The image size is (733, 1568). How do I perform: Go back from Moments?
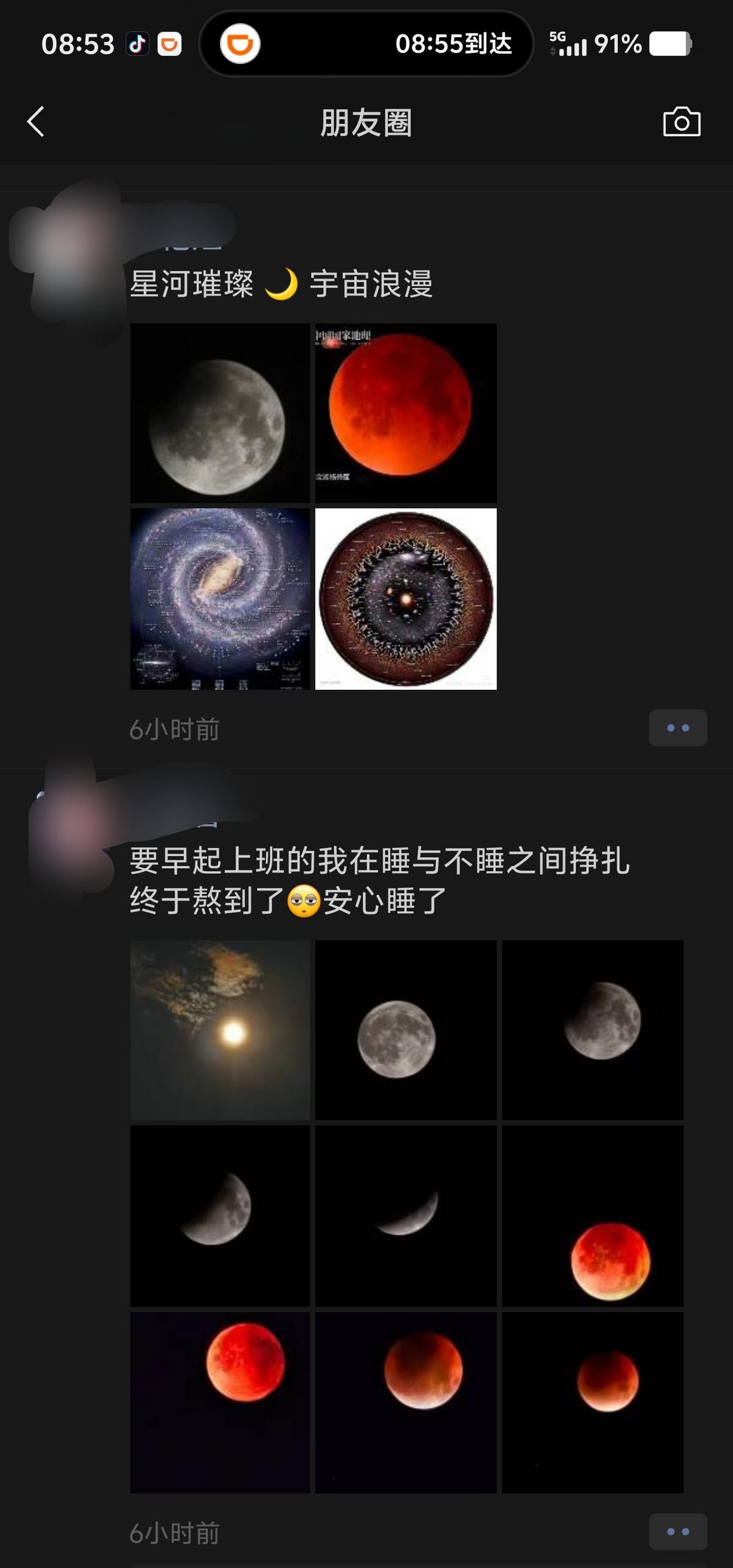(x=36, y=122)
